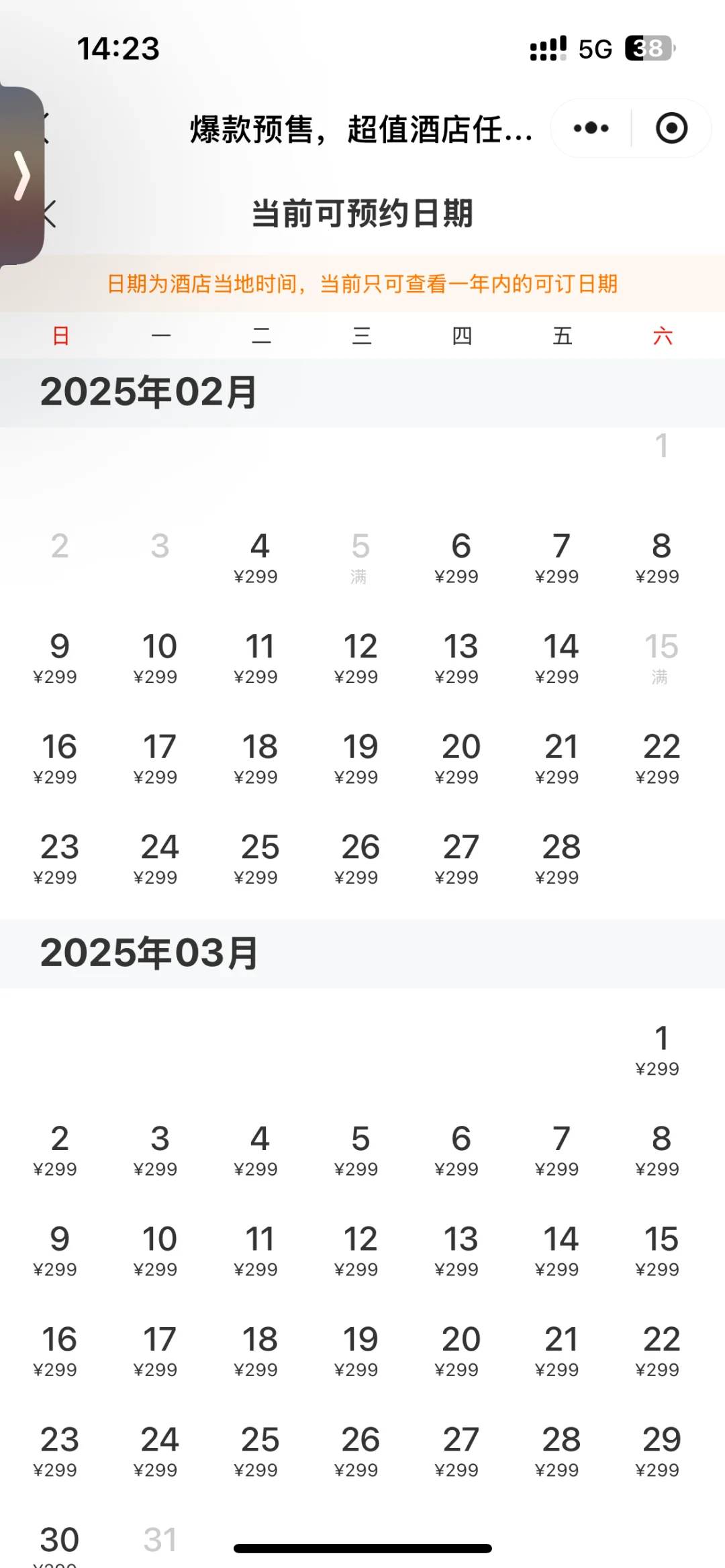Choose February 8 as booking date
The height and width of the screenshot is (1568, 725).
[661, 557]
